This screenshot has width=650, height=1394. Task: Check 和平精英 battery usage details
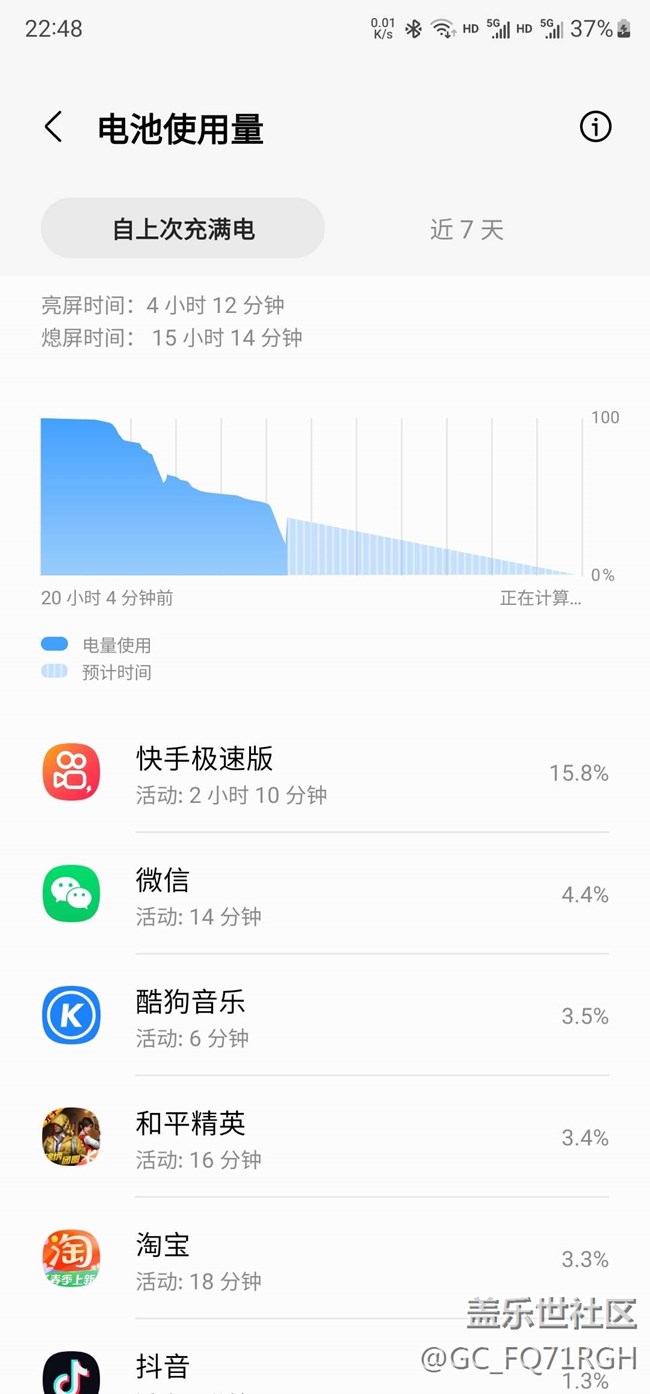pyautogui.click(x=325, y=1137)
